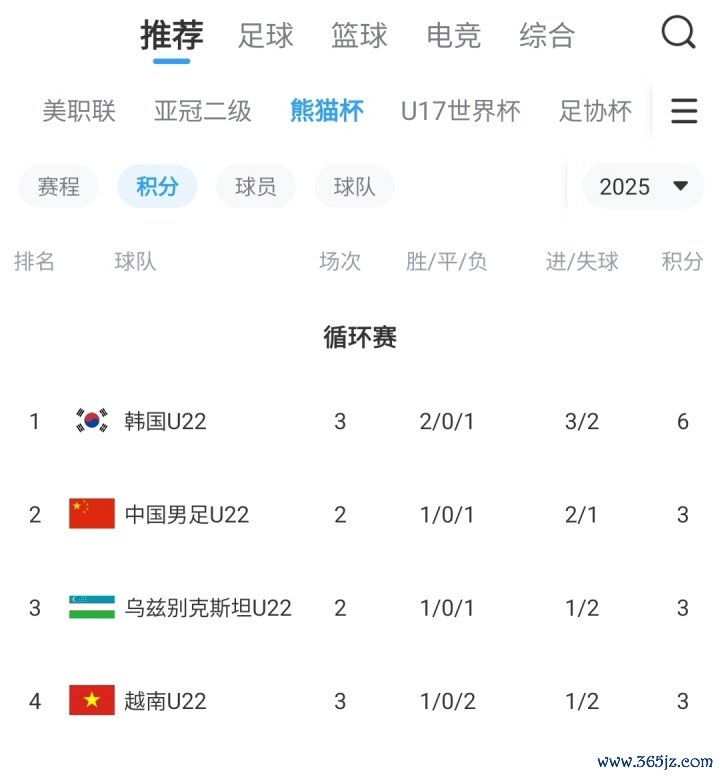
Task: Open the search magnifier icon
Action: (678, 33)
